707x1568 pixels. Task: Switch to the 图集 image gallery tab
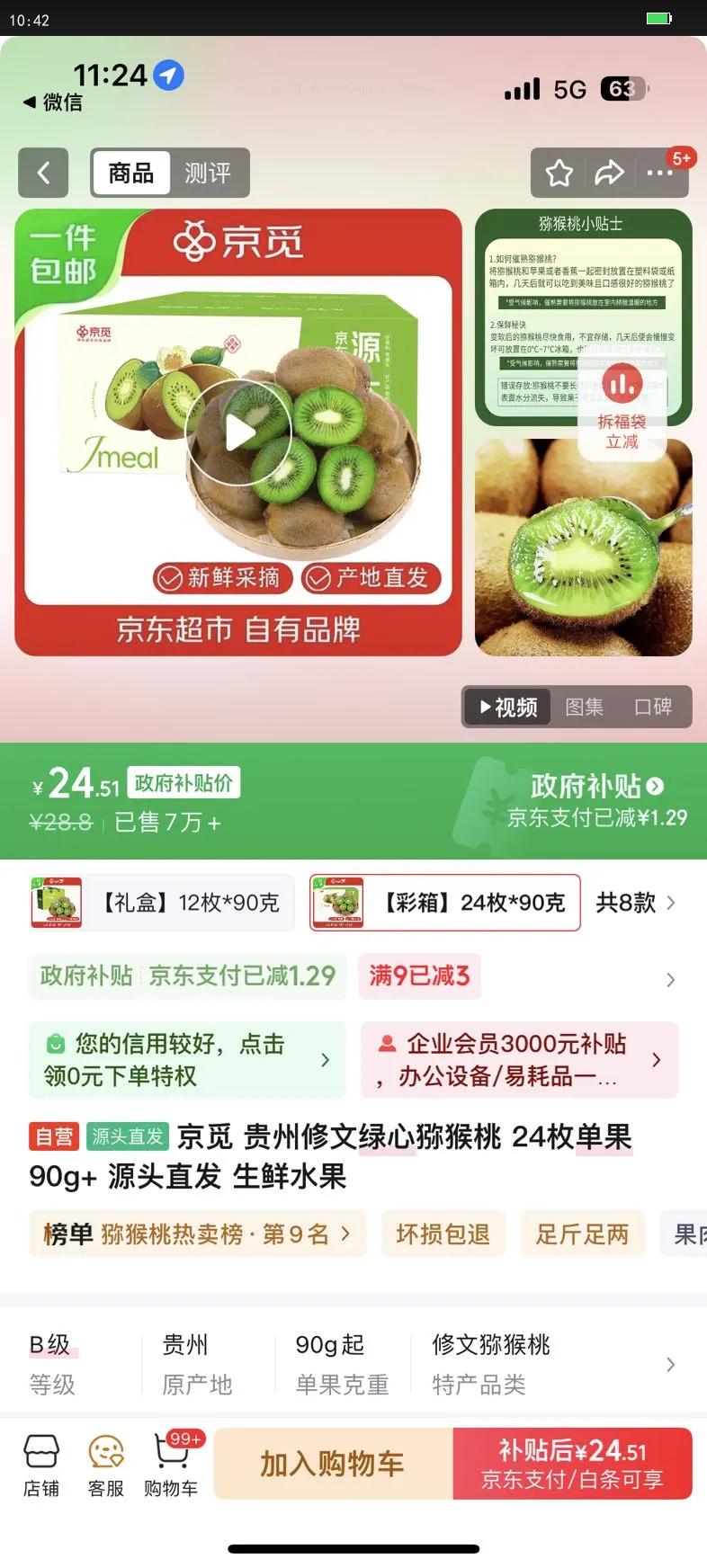coord(584,707)
